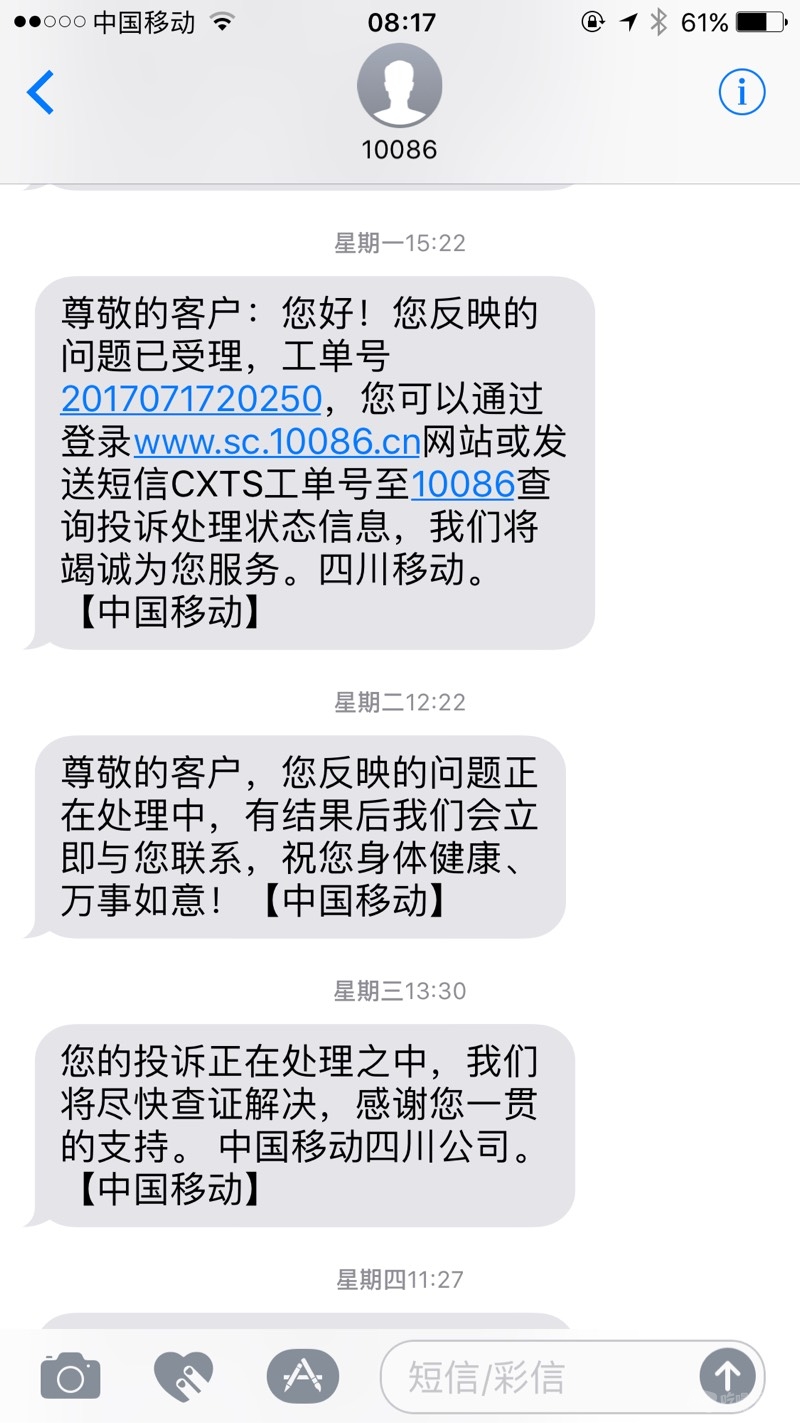Open the 10086 contact avatar
The height and width of the screenshot is (1423, 800).
(x=399, y=86)
